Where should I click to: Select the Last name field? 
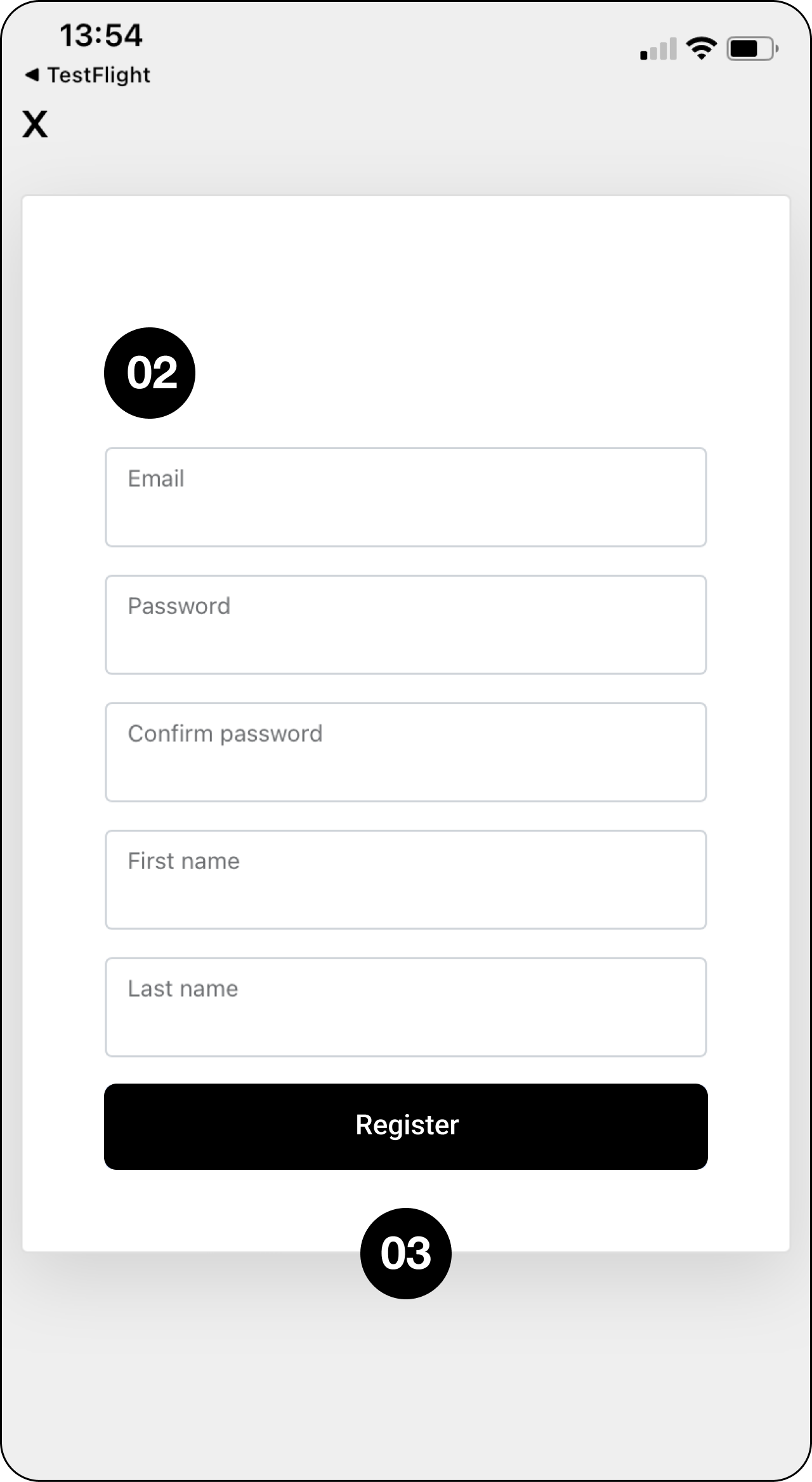(x=405, y=1007)
